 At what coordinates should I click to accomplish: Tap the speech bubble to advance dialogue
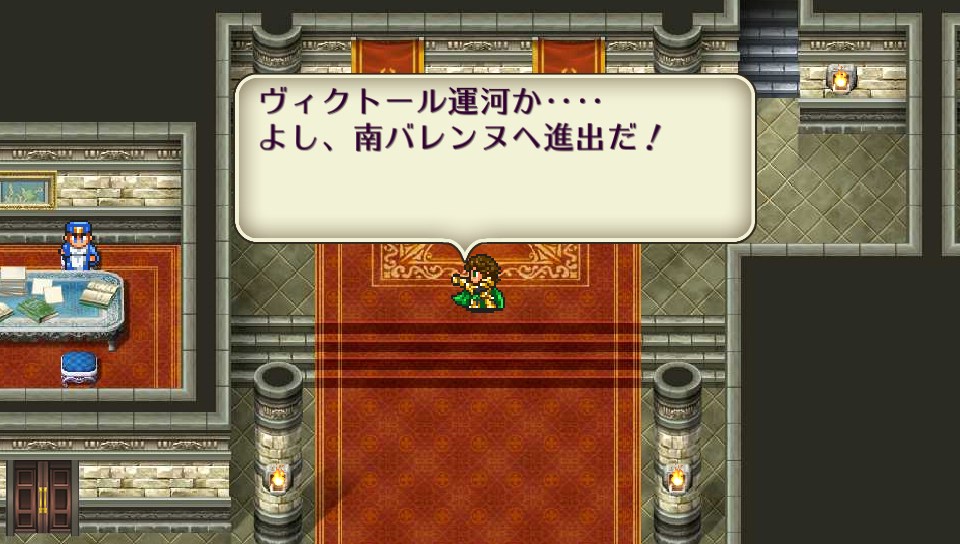click(x=494, y=158)
